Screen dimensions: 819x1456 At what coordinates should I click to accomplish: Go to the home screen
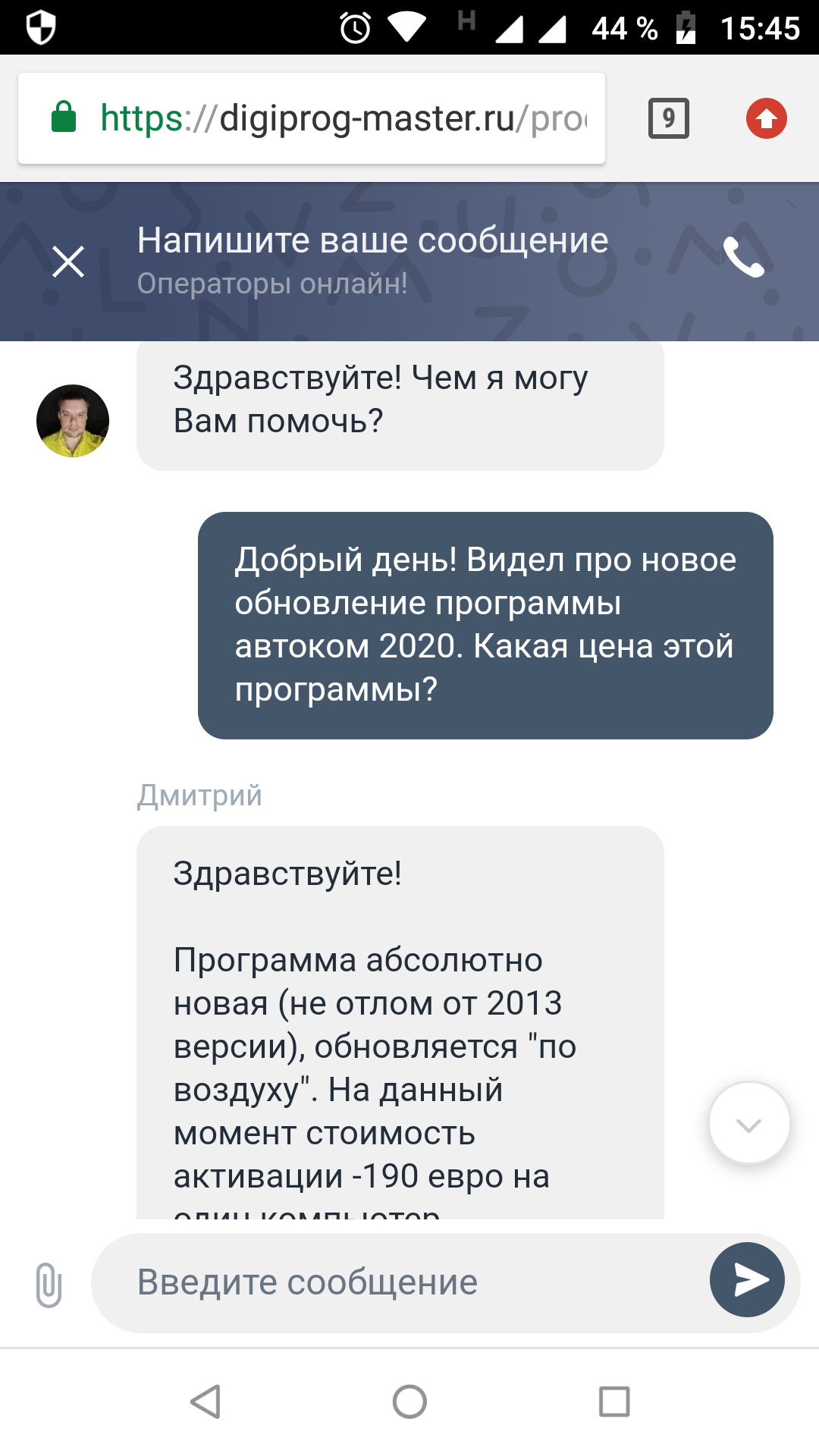pyautogui.click(x=409, y=1401)
